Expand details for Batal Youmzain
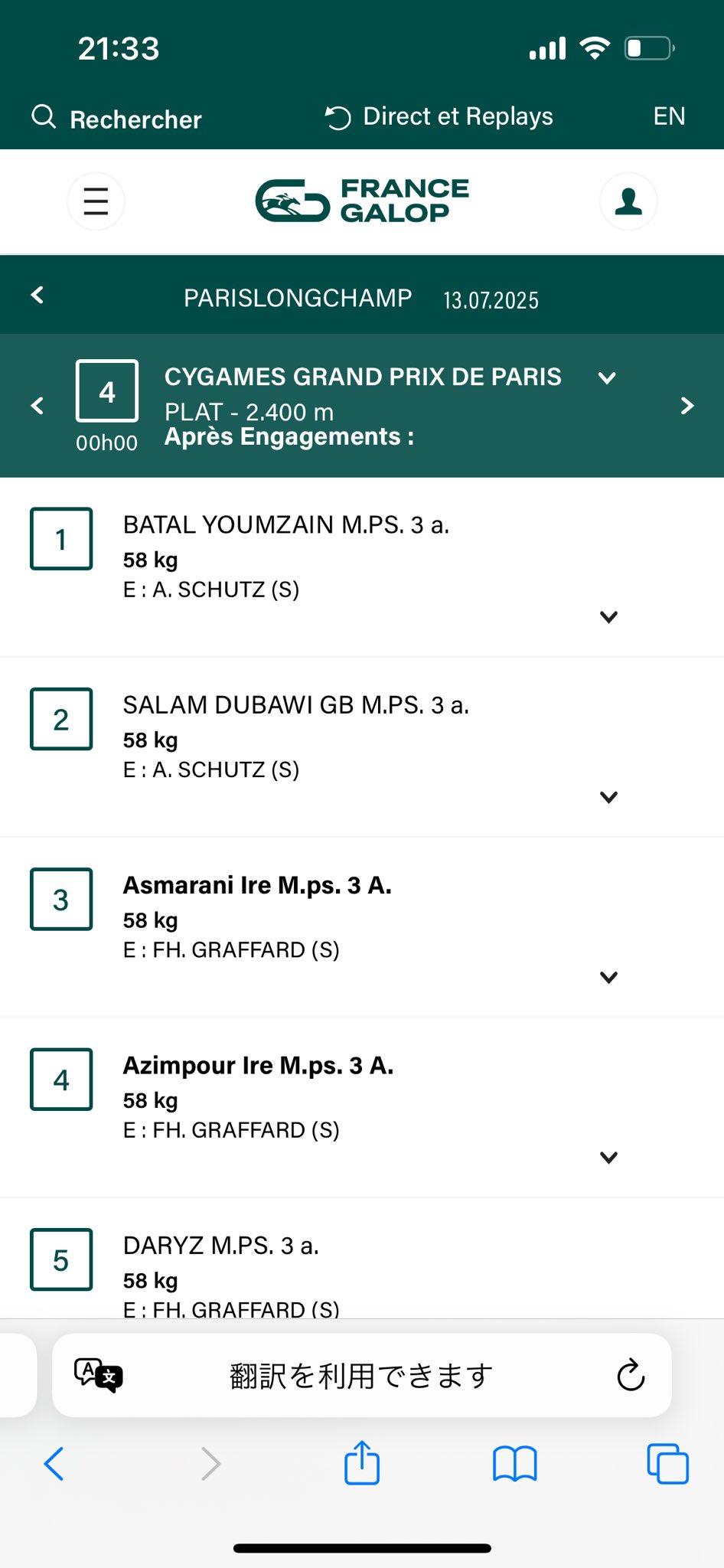Image resolution: width=724 pixels, height=1568 pixels. [608, 617]
